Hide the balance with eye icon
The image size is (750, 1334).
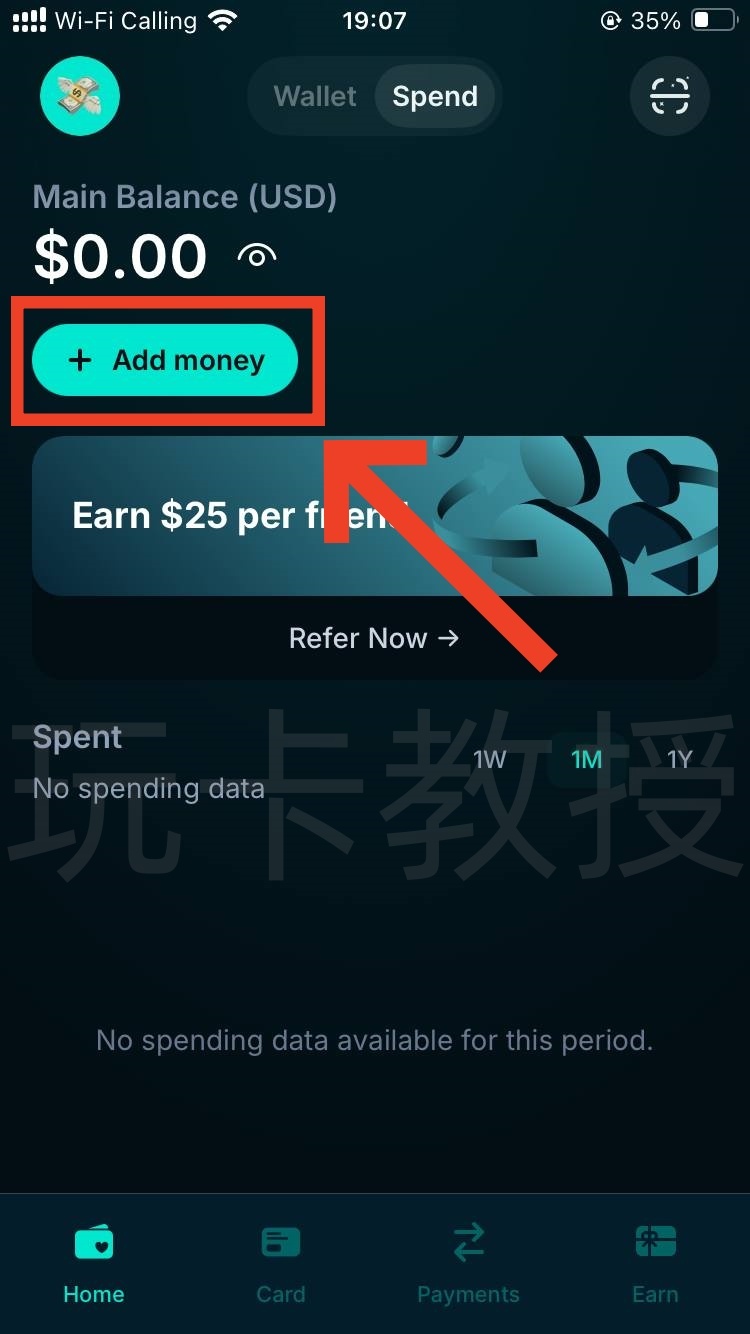[x=257, y=257]
